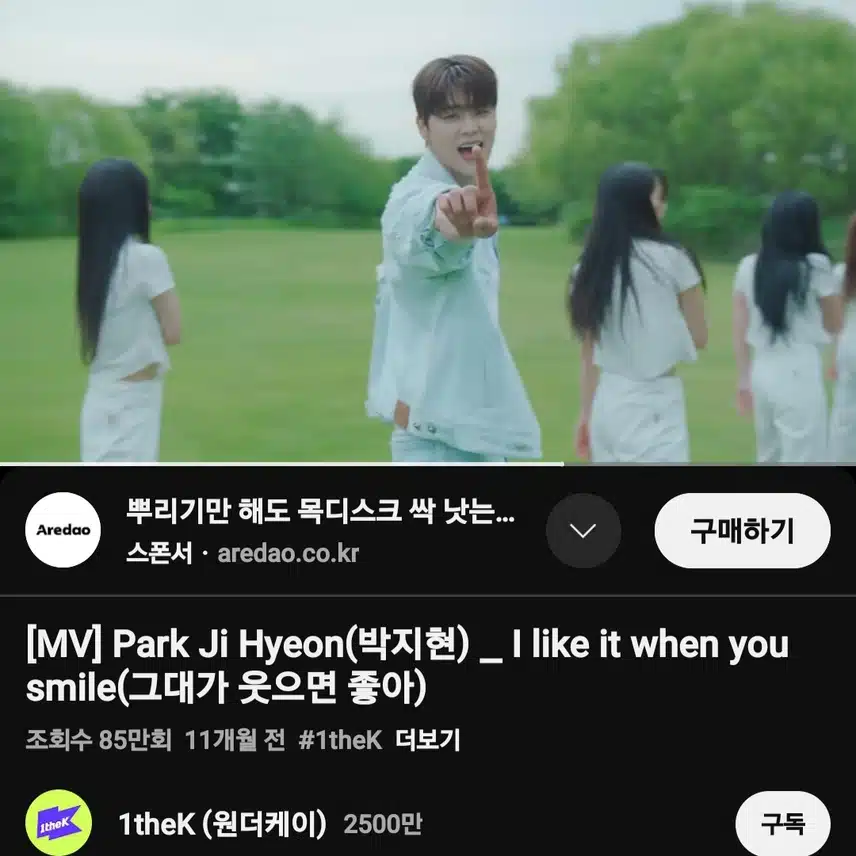Image resolution: width=856 pixels, height=856 pixels.
Task: Subscribe to 1theK with 구독 button
Action: (782, 824)
